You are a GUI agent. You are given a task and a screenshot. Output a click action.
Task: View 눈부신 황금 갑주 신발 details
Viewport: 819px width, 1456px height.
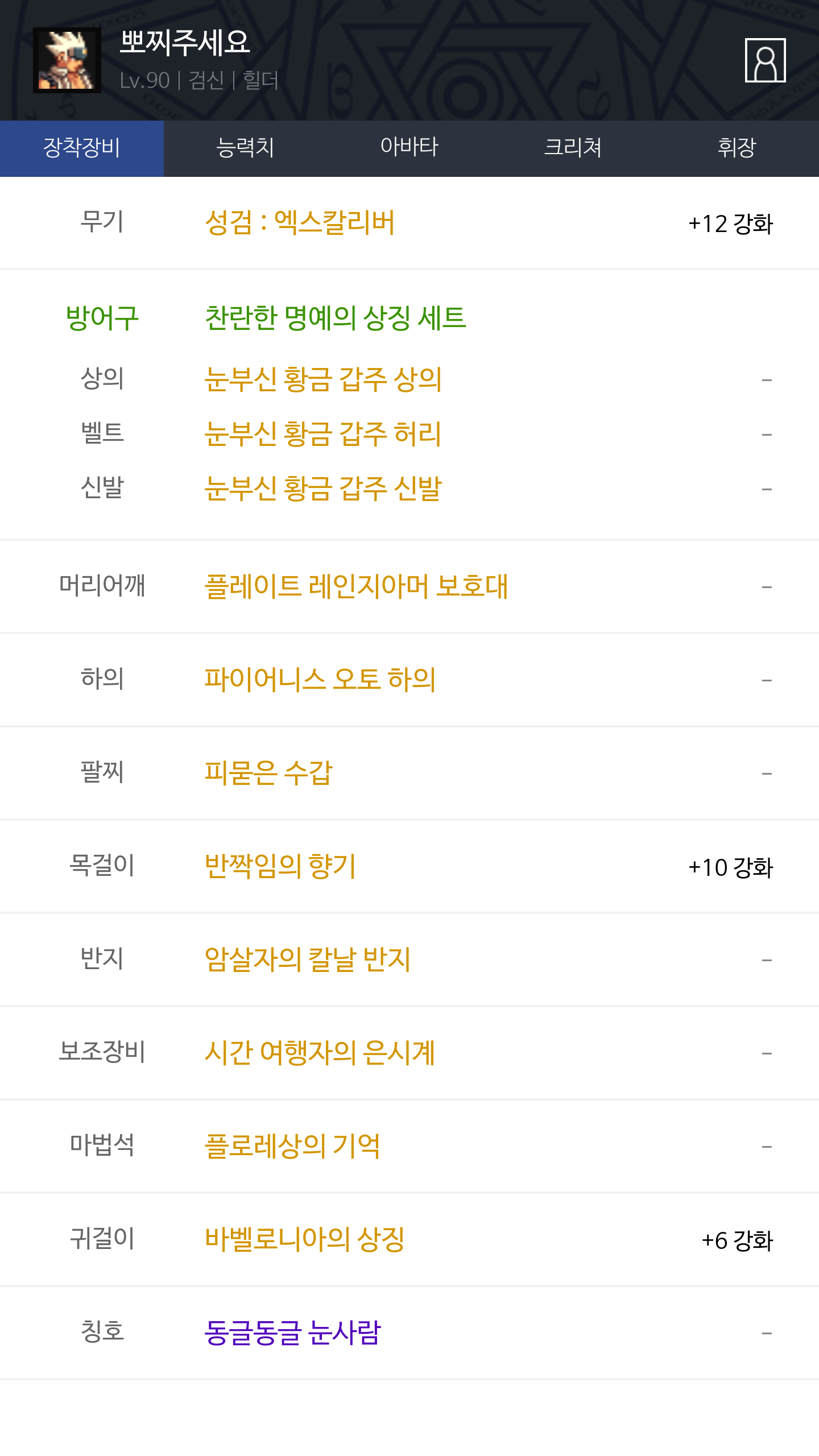(323, 489)
